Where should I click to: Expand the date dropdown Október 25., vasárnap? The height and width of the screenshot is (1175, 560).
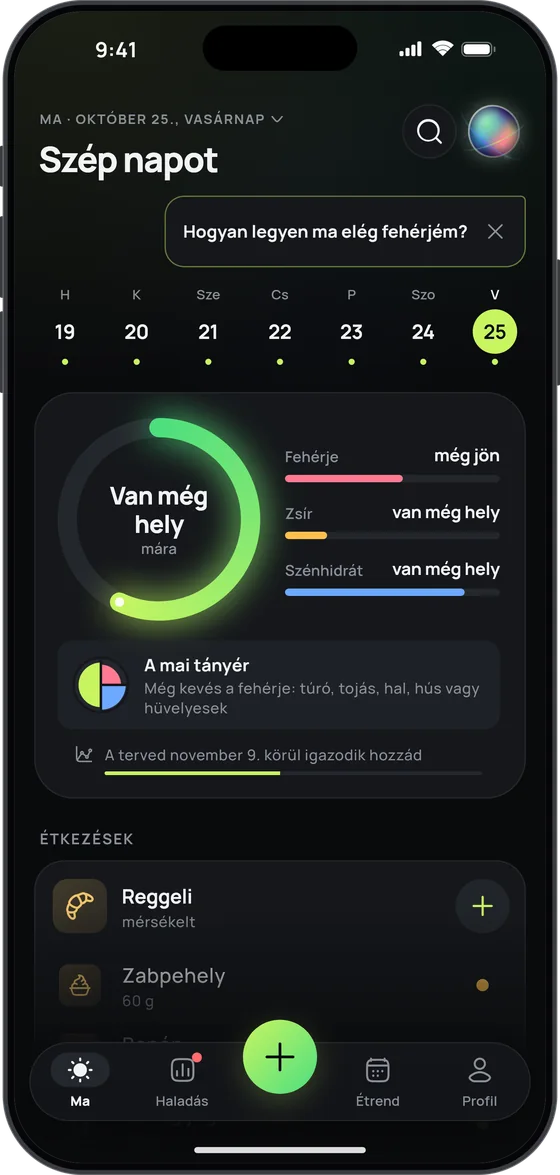(161, 119)
